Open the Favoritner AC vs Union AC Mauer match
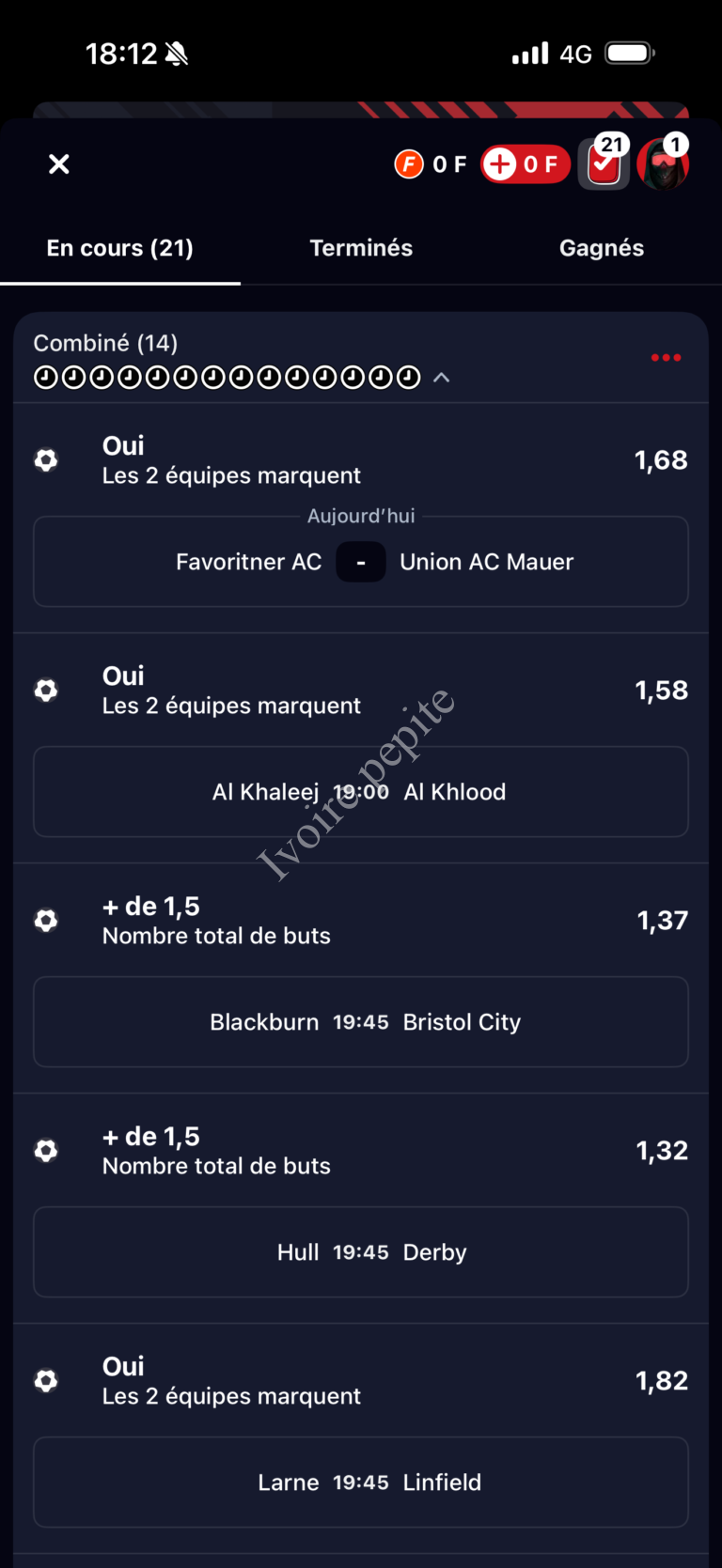Viewport: 722px width, 1568px height. [x=361, y=562]
